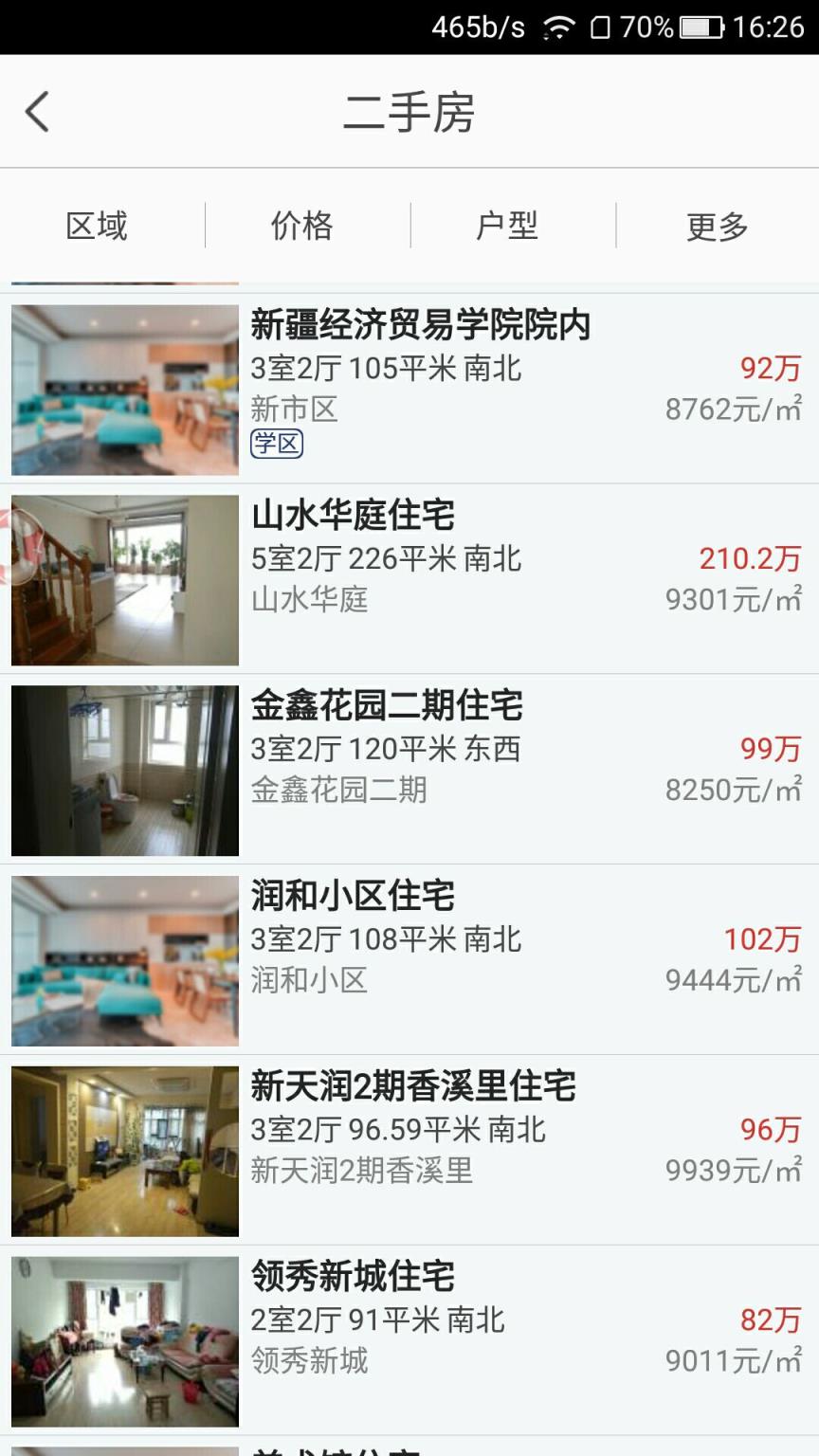Select the 二手房 title tab
This screenshot has height=1456, width=819.
pyautogui.click(x=409, y=112)
